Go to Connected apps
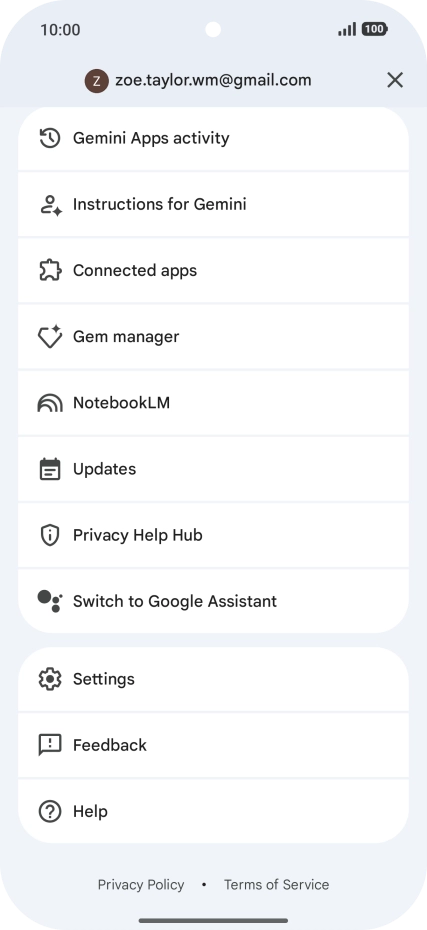 [214, 271]
